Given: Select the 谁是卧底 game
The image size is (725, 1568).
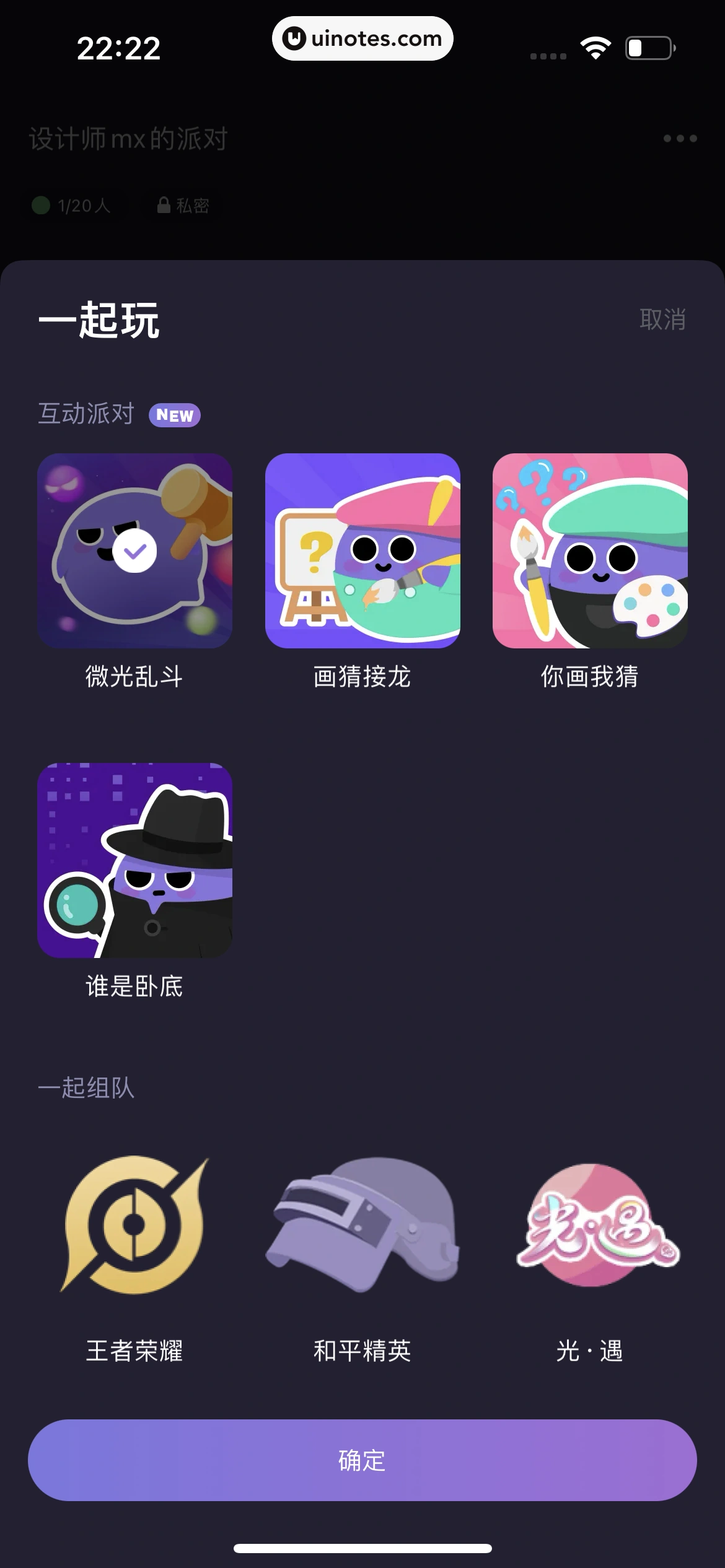Looking at the screenshot, I should click(135, 860).
